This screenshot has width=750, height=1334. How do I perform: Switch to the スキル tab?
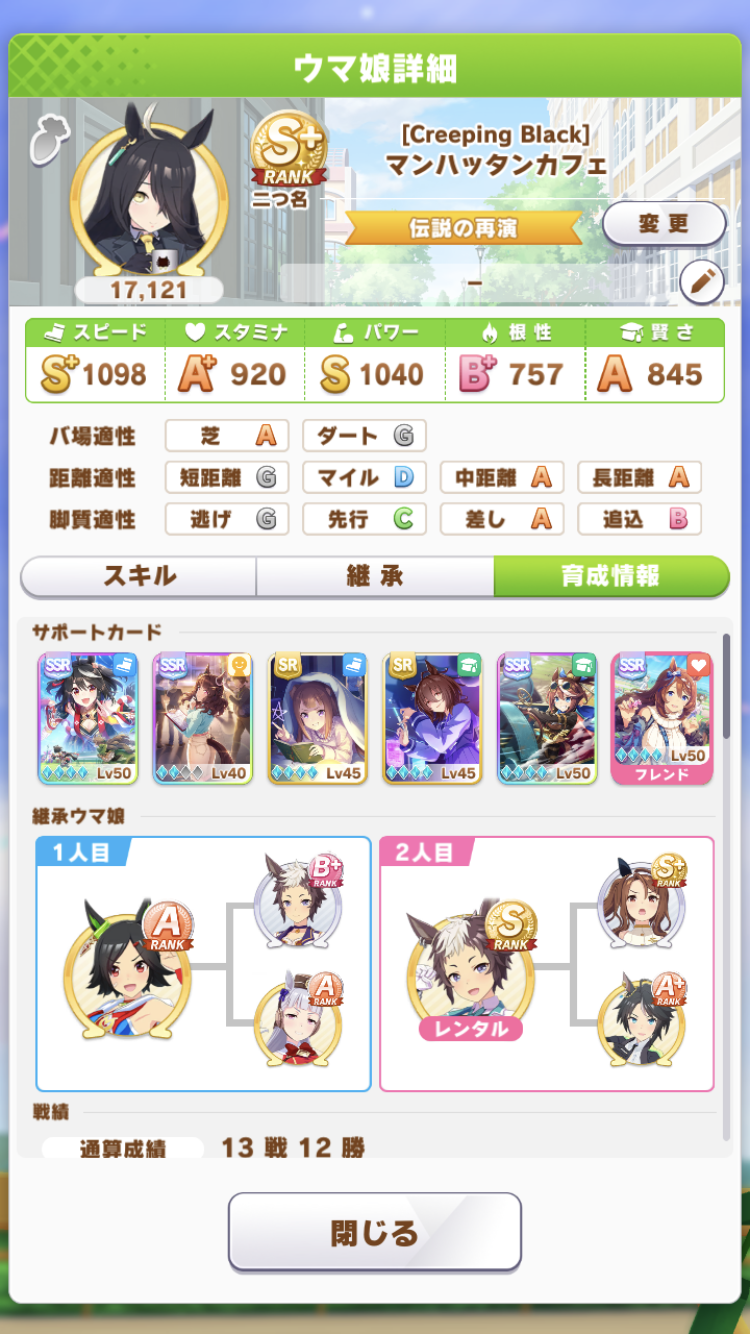[139, 577]
